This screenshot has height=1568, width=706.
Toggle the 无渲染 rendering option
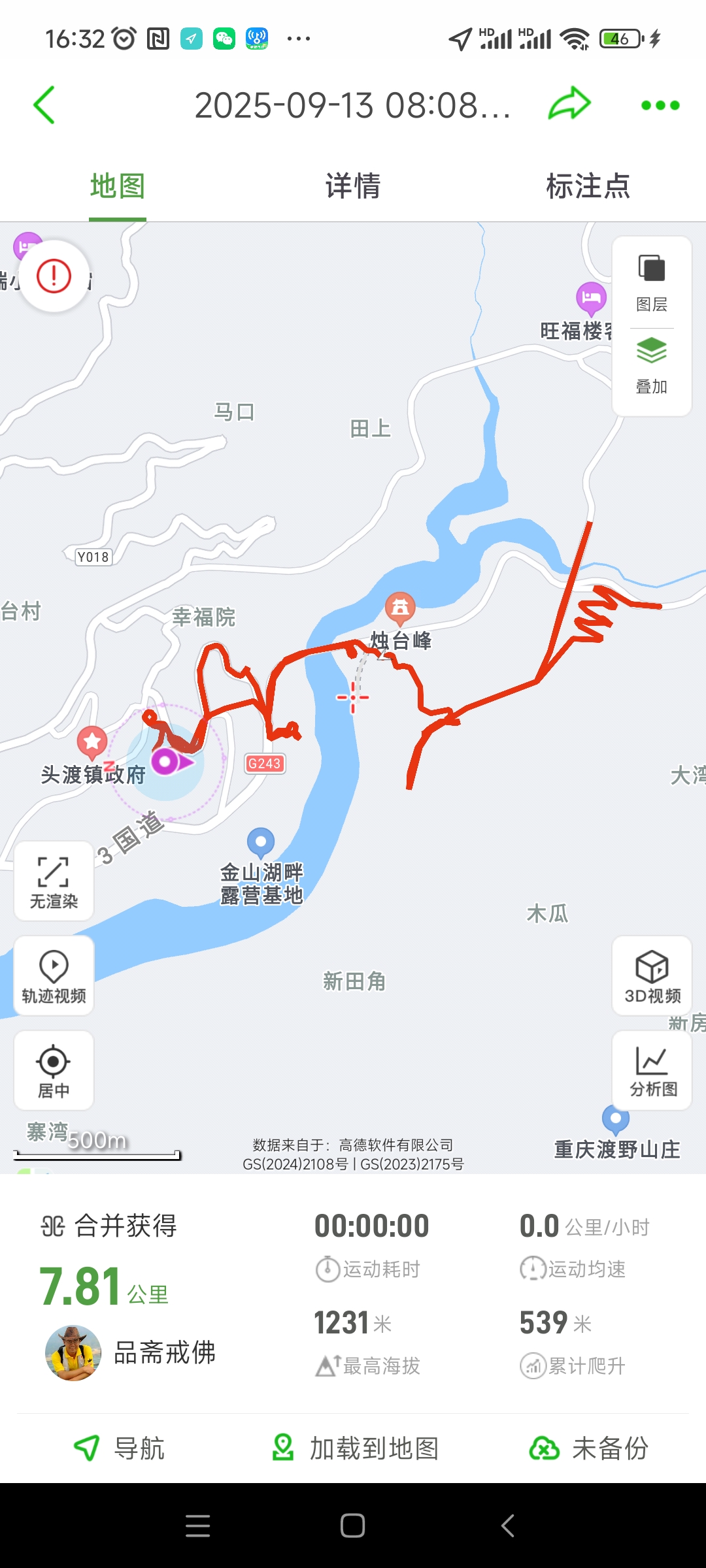[54, 881]
